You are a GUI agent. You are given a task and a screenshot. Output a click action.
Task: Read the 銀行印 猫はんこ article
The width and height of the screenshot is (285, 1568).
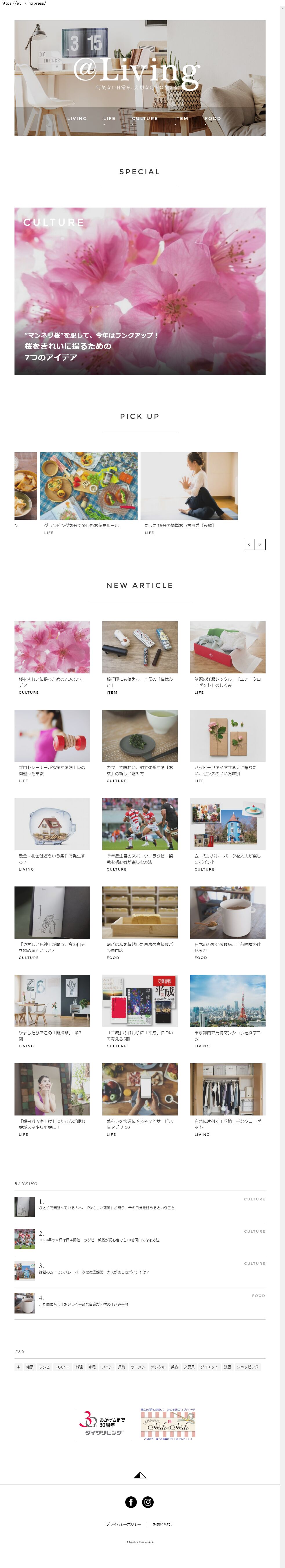tap(139, 648)
